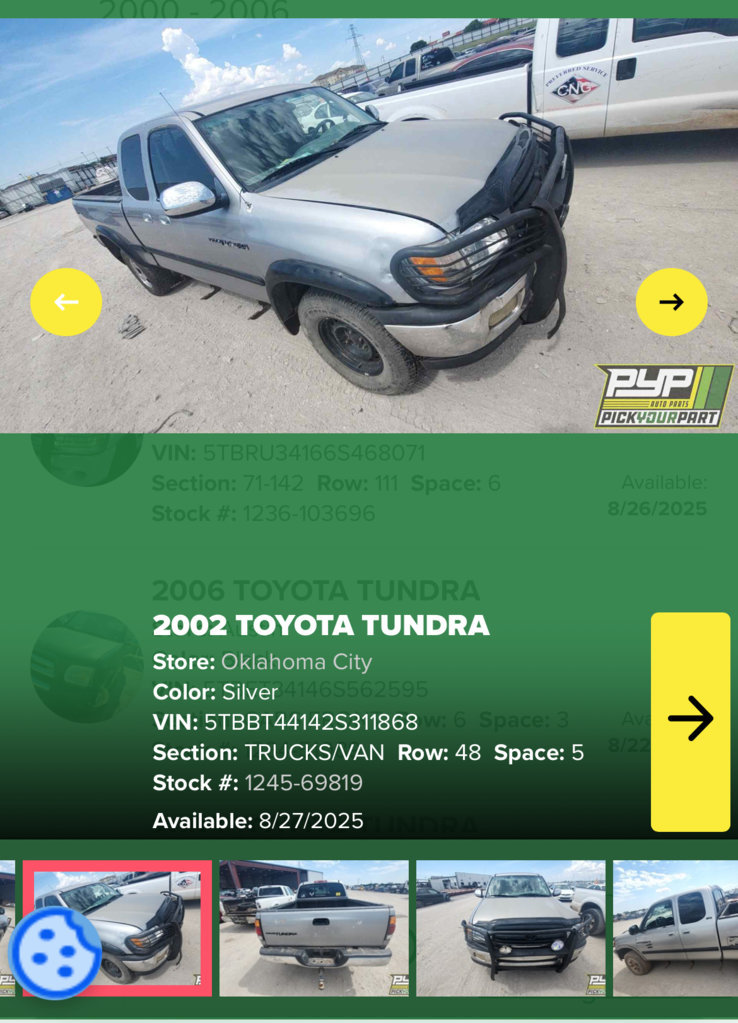Select the side view thumbnail
Image resolution: width=738 pixels, height=1023 pixels.
[x=676, y=928]
